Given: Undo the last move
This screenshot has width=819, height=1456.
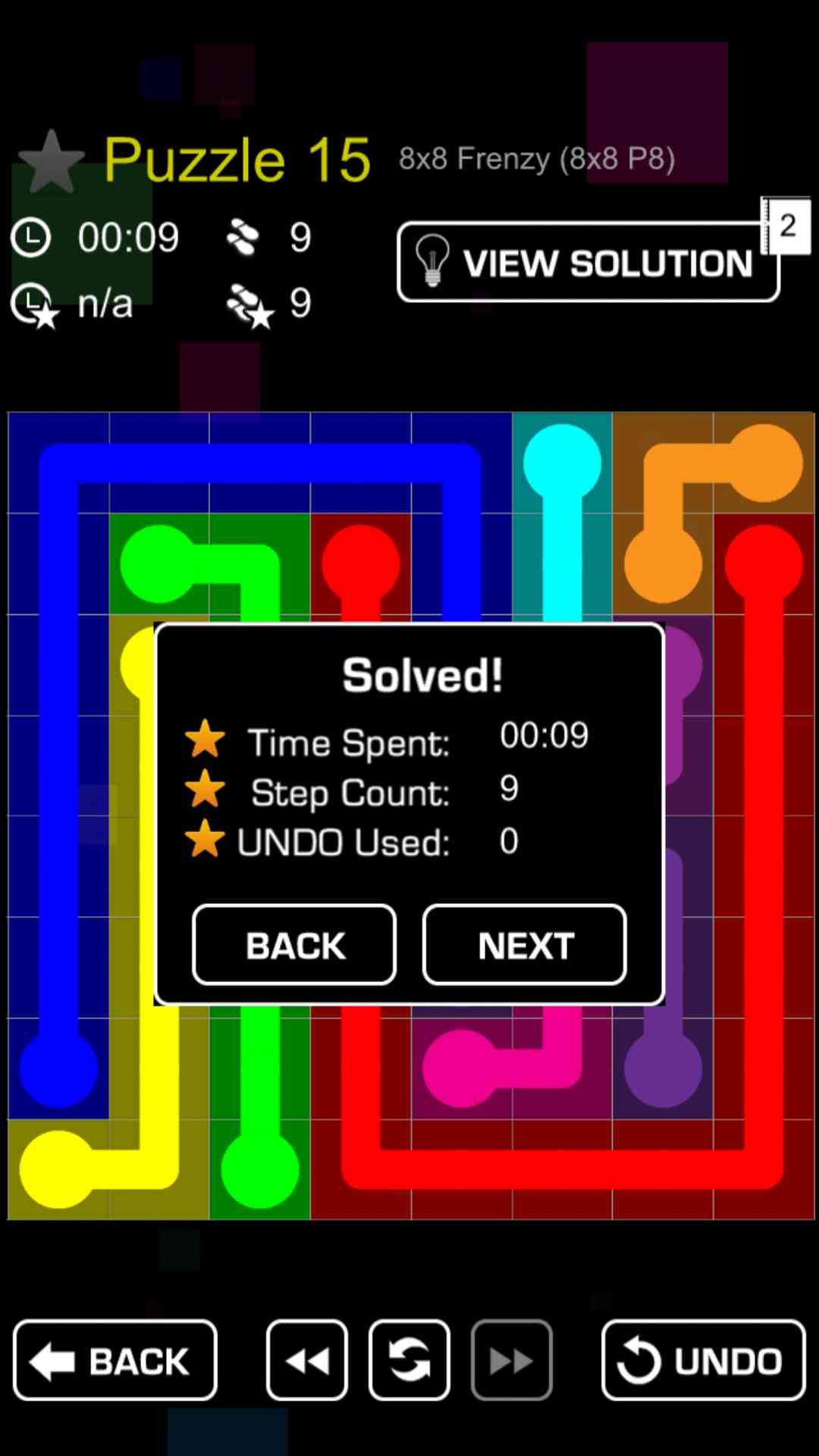Looking at the screenshot, I should click(703, 1360).
